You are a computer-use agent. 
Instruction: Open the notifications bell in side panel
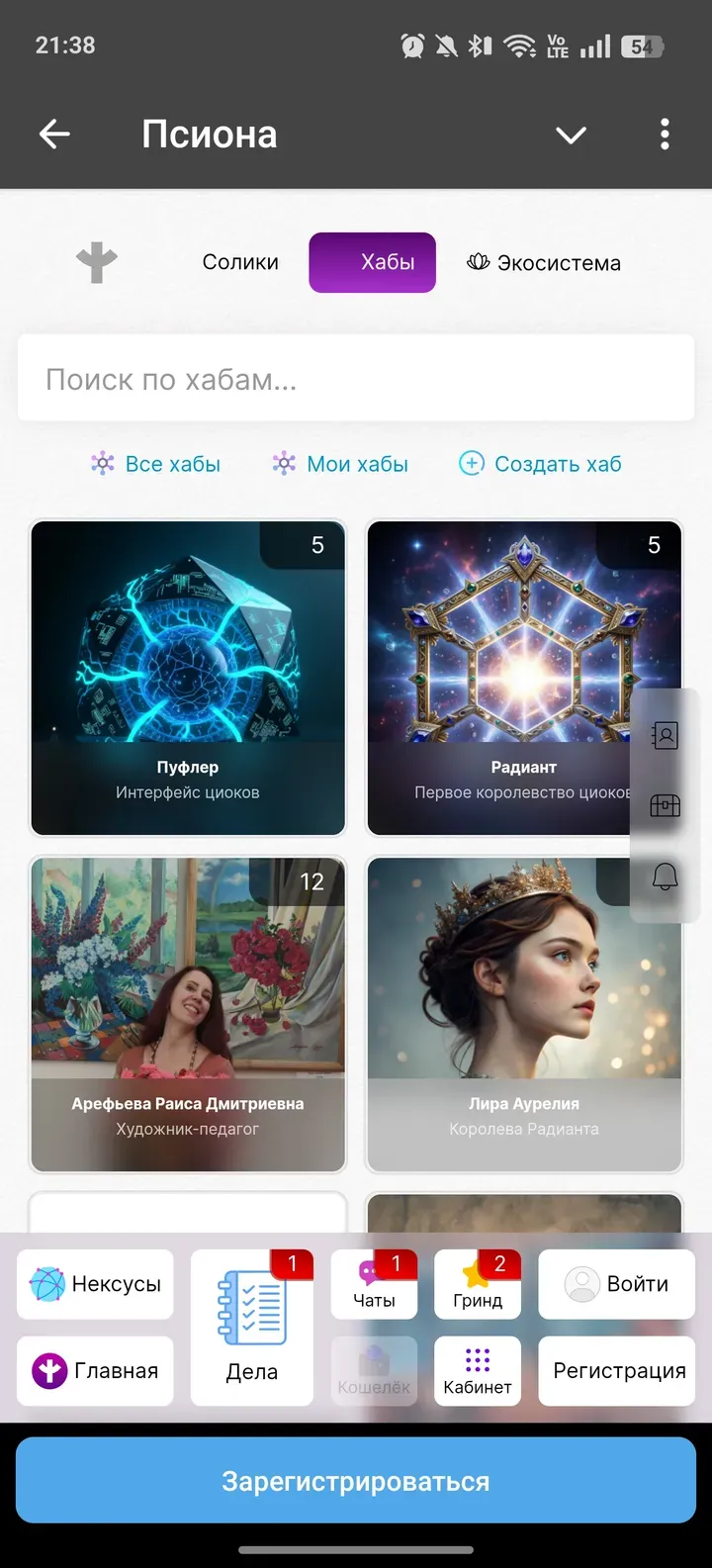(x=665, y=876)
